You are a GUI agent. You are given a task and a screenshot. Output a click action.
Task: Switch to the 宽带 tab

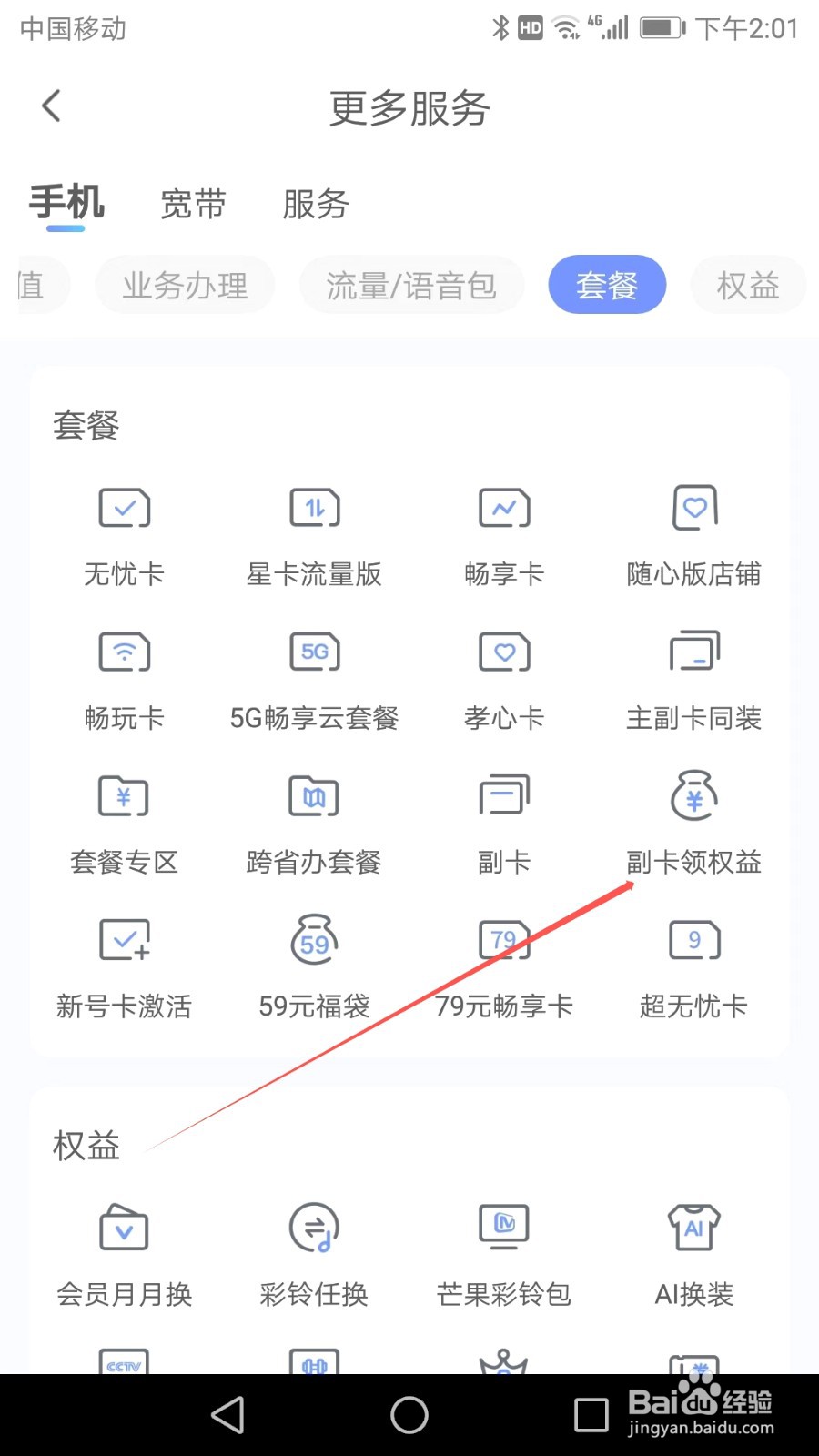192,205
